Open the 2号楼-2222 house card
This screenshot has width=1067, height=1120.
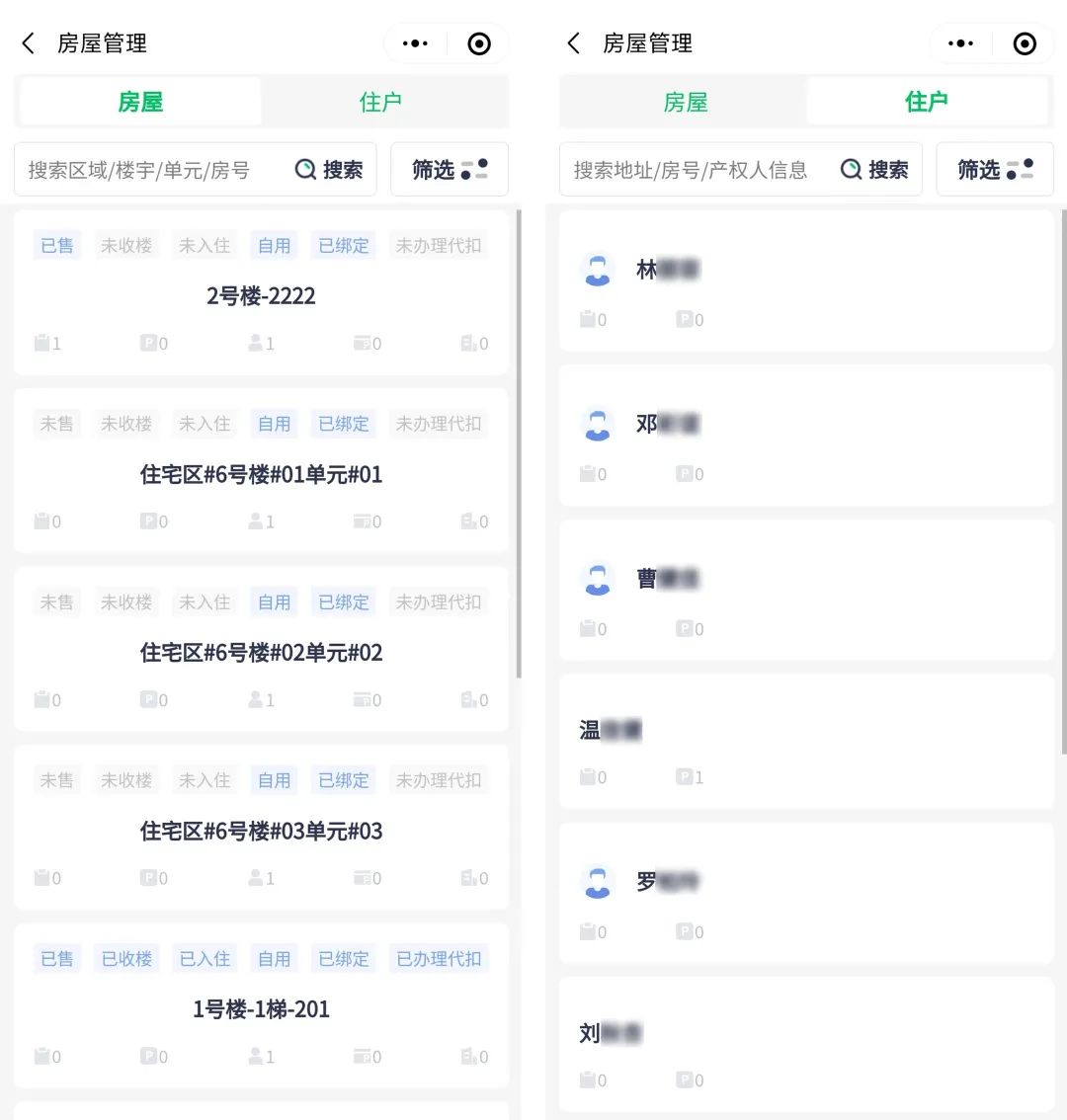tap(261, 295)
